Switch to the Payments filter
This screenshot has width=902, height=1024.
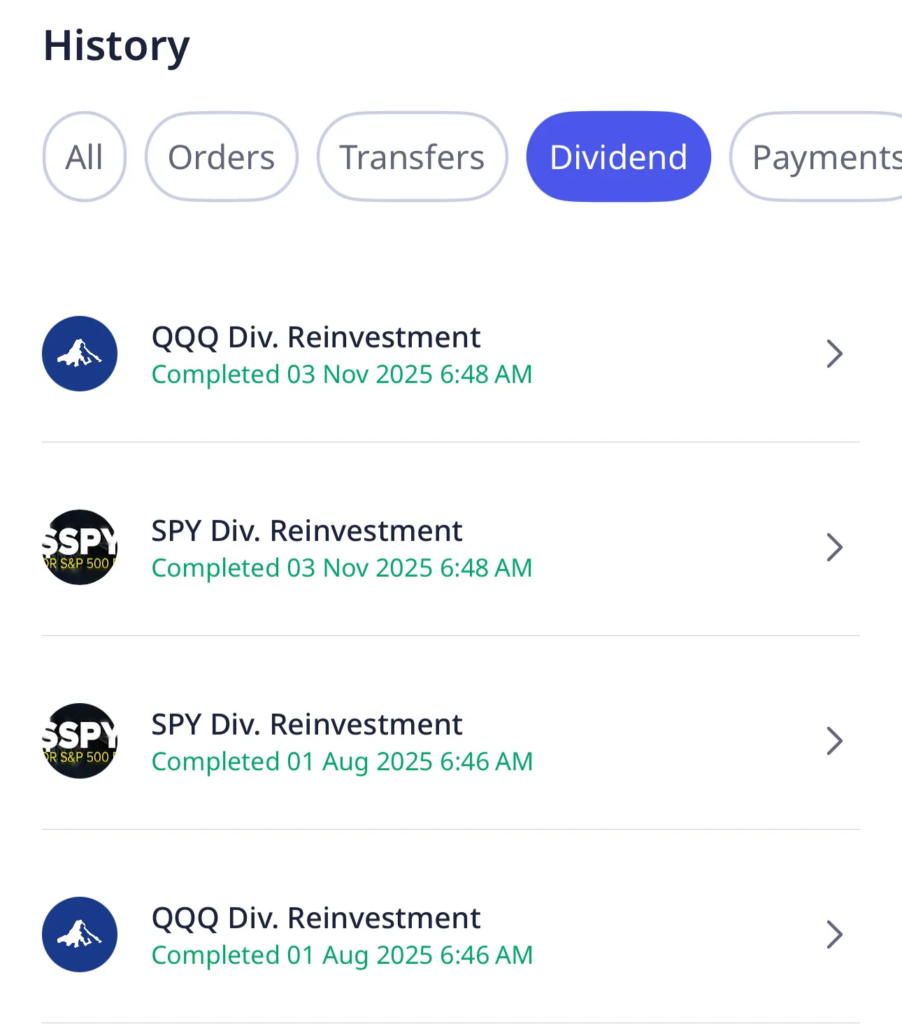pos(816,157)
